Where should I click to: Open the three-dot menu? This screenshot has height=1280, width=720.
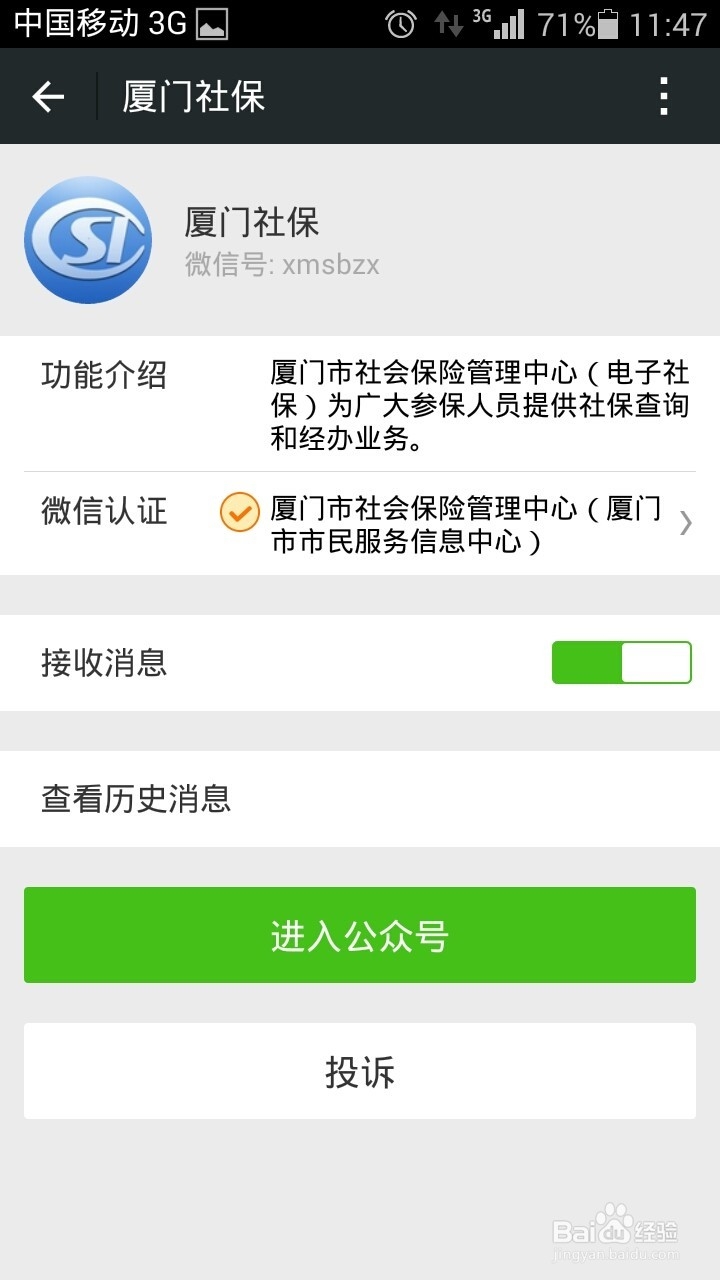[662, 95]
